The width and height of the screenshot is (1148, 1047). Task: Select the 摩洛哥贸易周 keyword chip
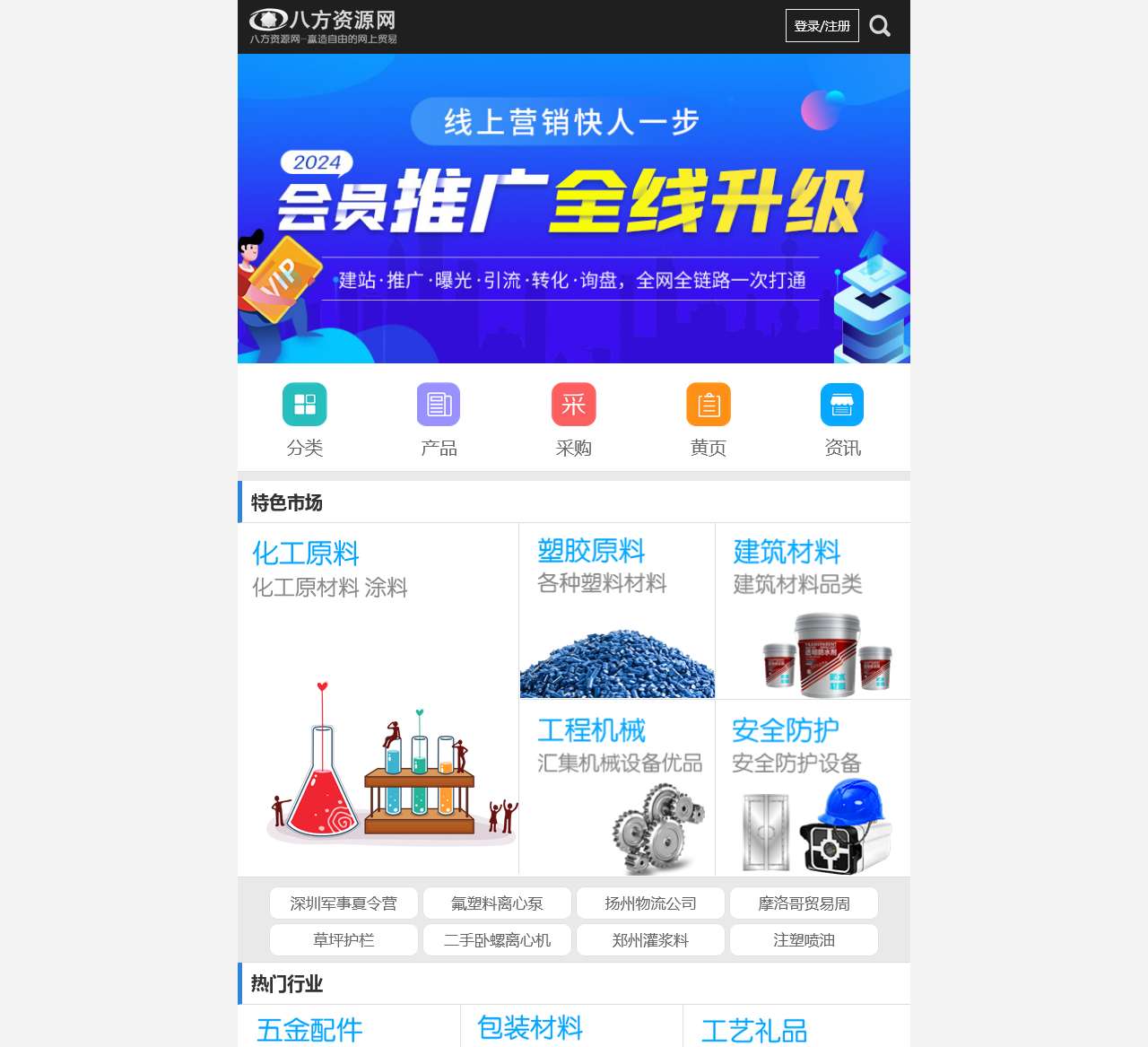pyautogui.click(x=804, y=903)
